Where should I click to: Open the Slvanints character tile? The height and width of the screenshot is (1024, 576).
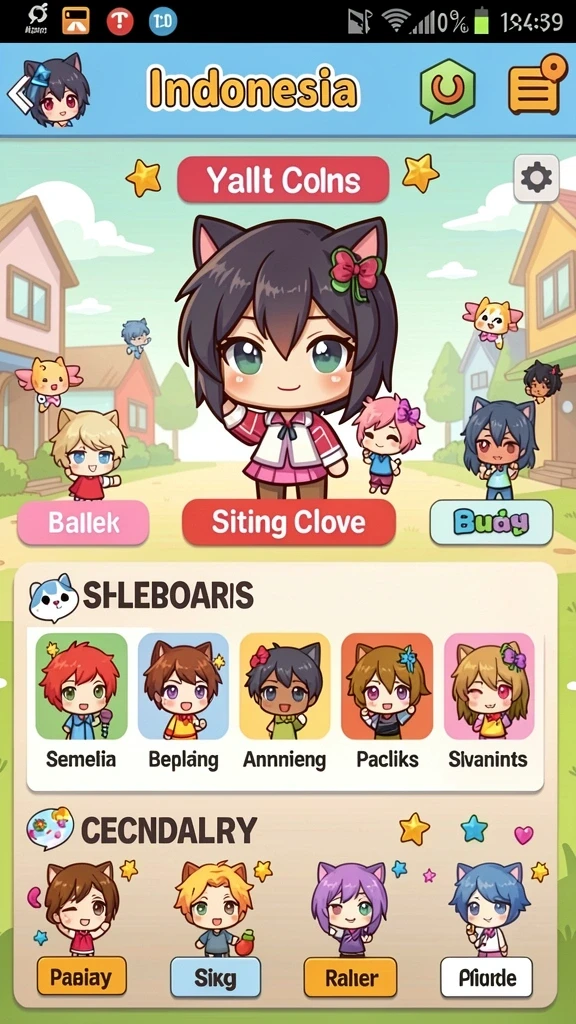point(488,701)
